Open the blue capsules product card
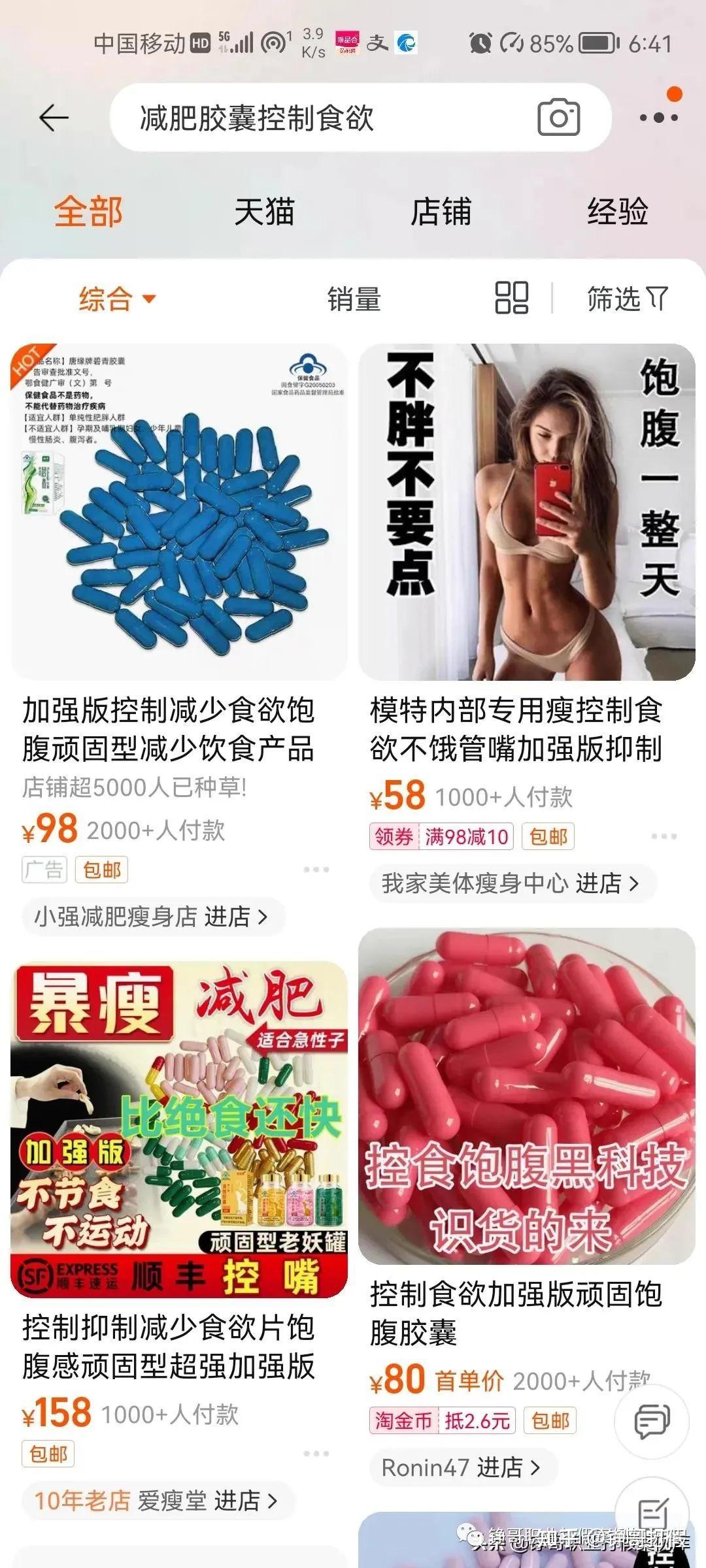Viewport: 706px width, 1568px height. 179,512
